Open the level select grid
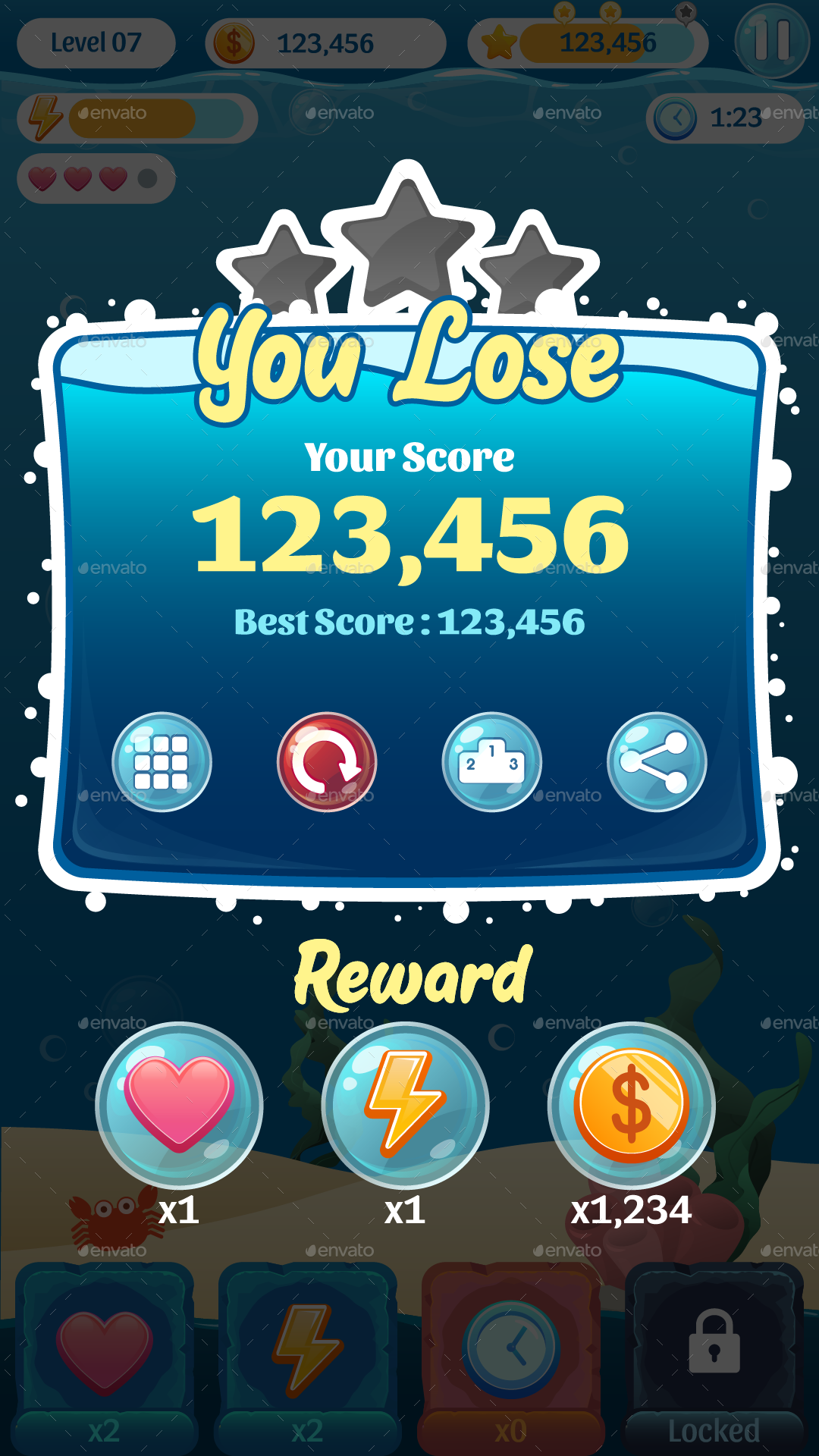 [162, 762]
